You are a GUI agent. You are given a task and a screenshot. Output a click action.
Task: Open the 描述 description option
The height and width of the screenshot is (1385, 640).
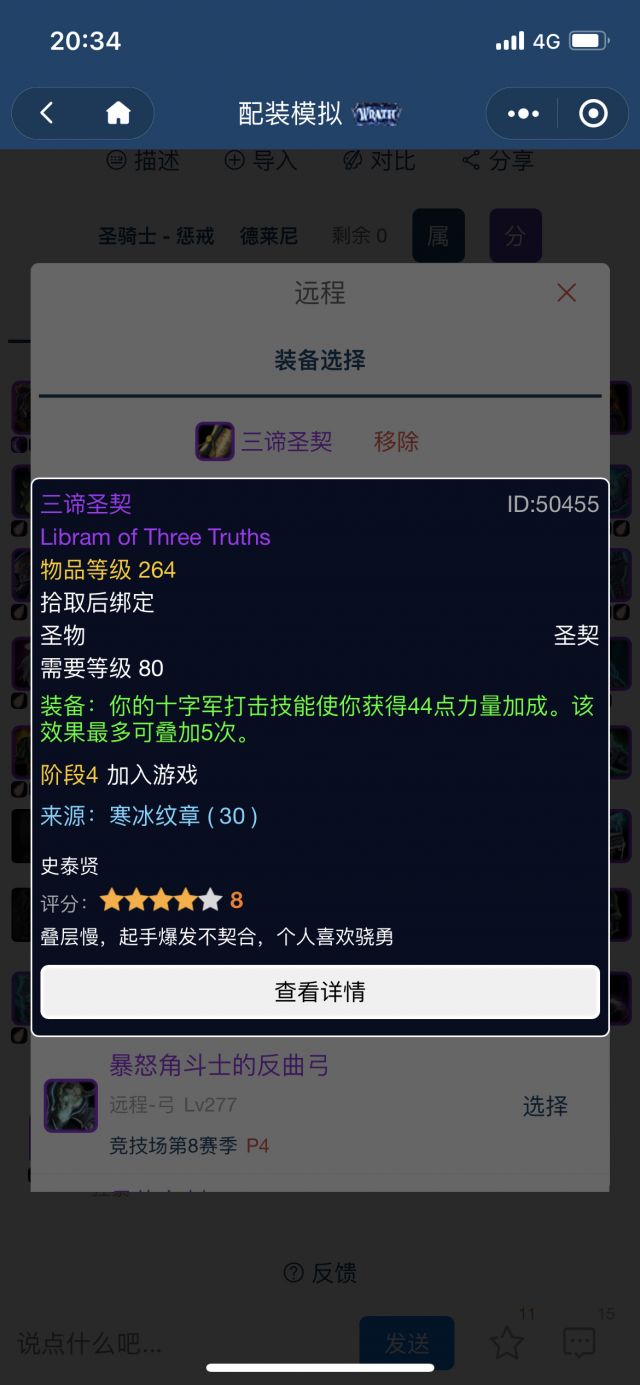[143, 160]
